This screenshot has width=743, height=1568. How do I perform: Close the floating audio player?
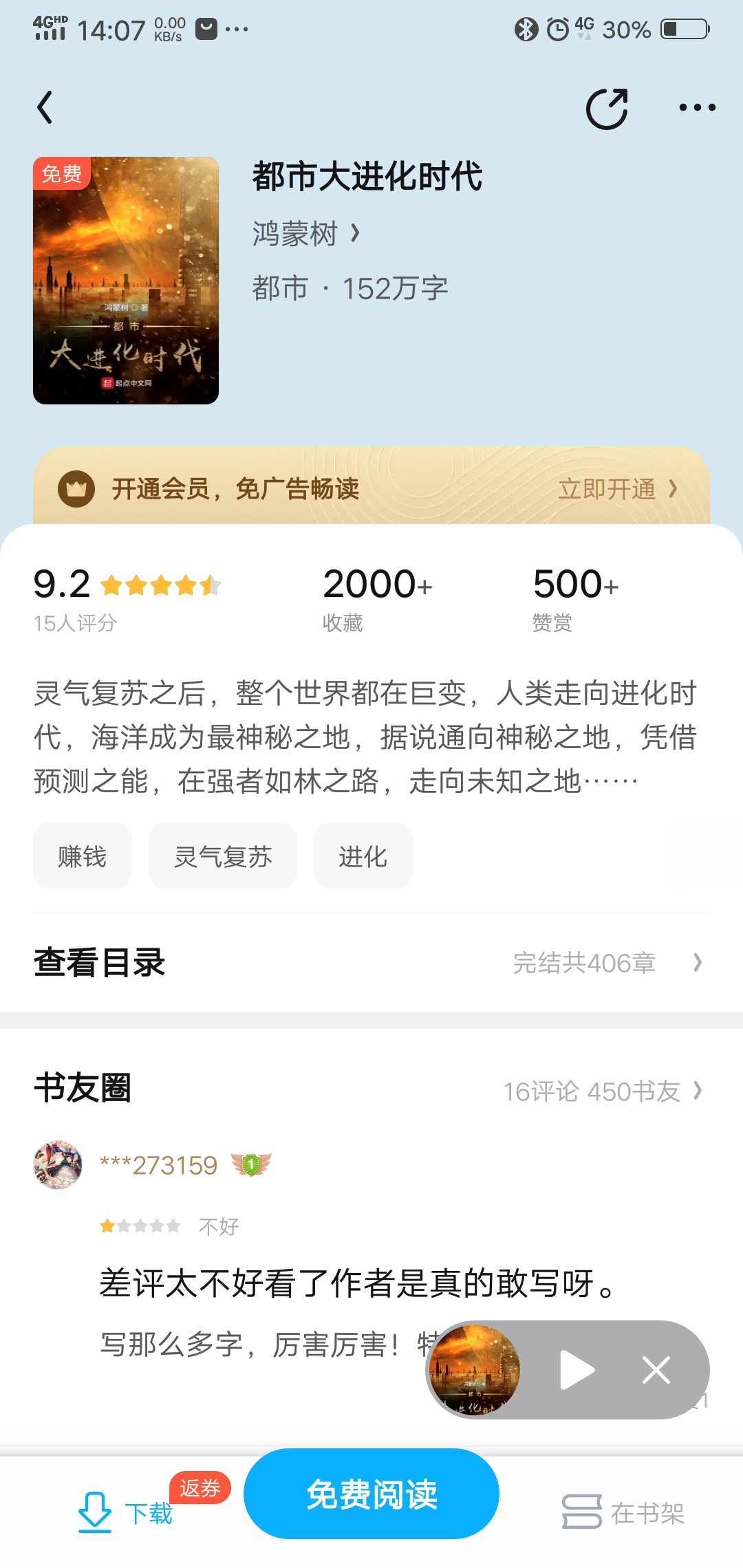click(x=656, y=1370)
